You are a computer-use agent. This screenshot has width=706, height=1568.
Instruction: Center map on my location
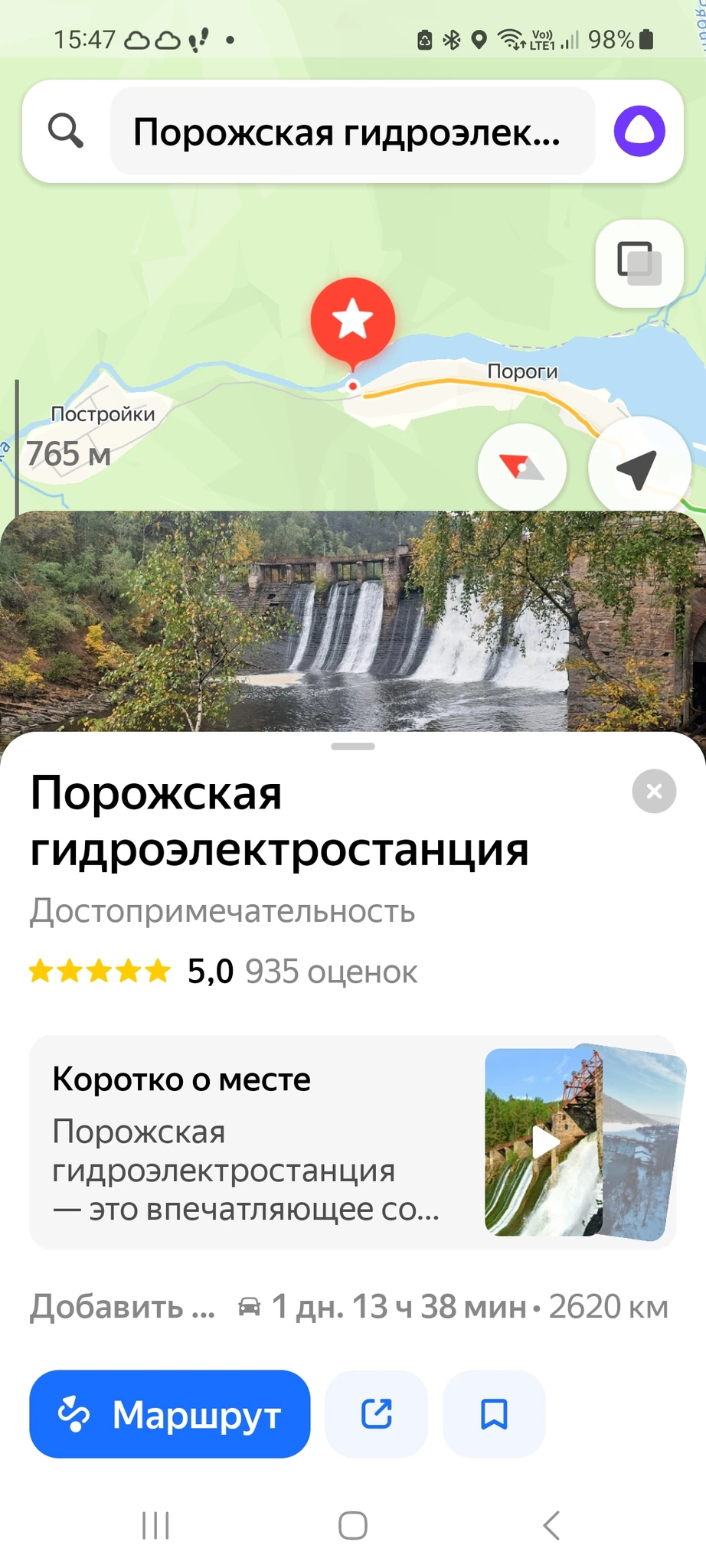[637, 466]
